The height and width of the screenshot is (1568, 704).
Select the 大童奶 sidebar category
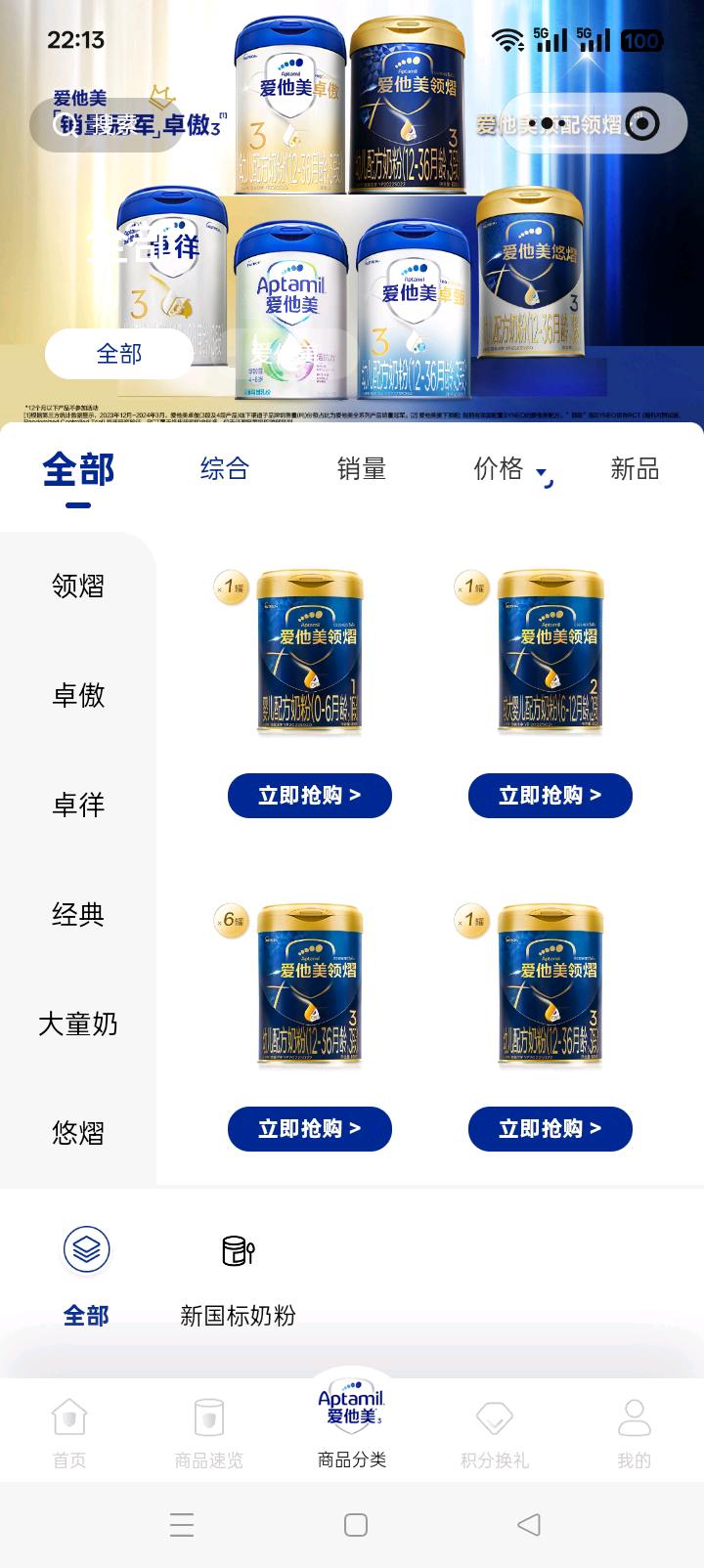pyautogui.click(x=78, y=1024)
